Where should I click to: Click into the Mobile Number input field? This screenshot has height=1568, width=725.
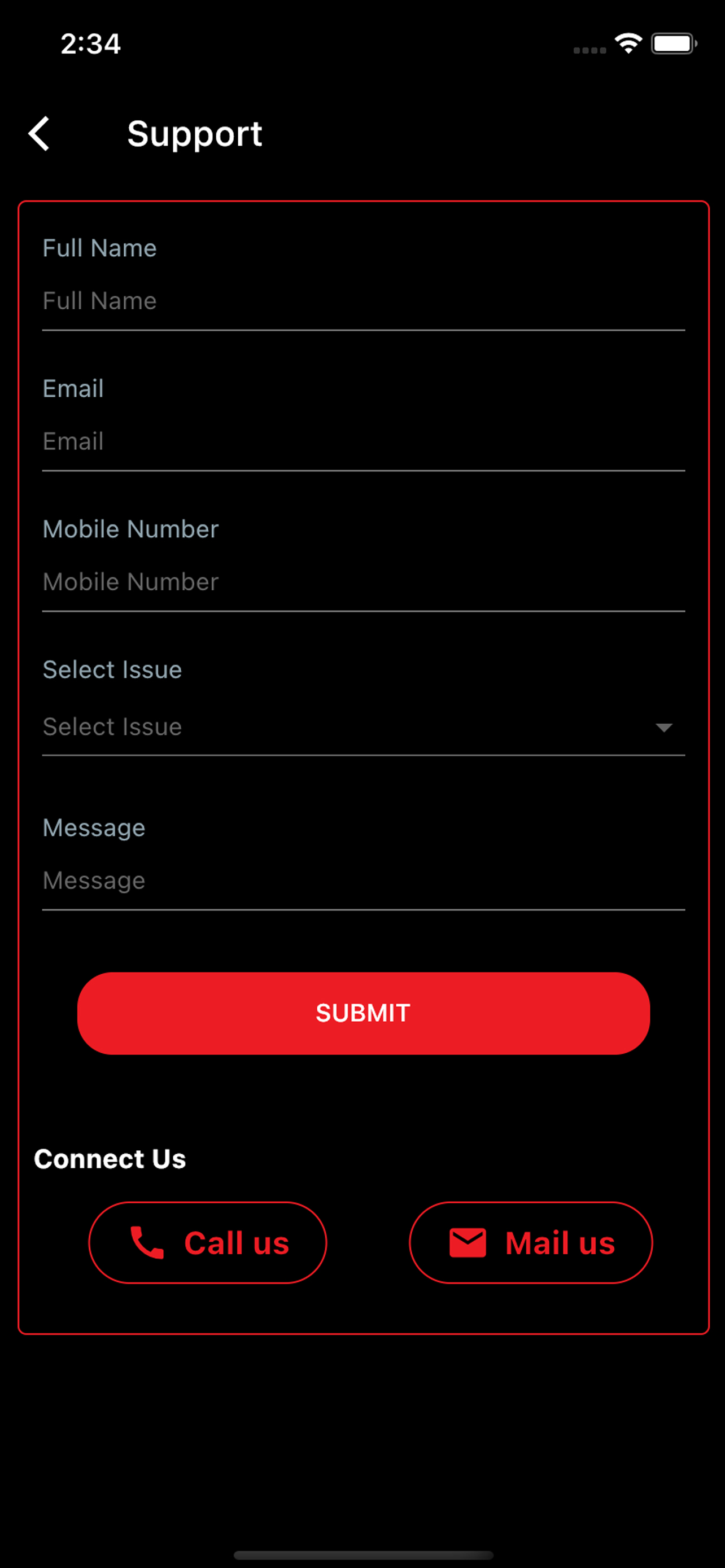(362, 582)
